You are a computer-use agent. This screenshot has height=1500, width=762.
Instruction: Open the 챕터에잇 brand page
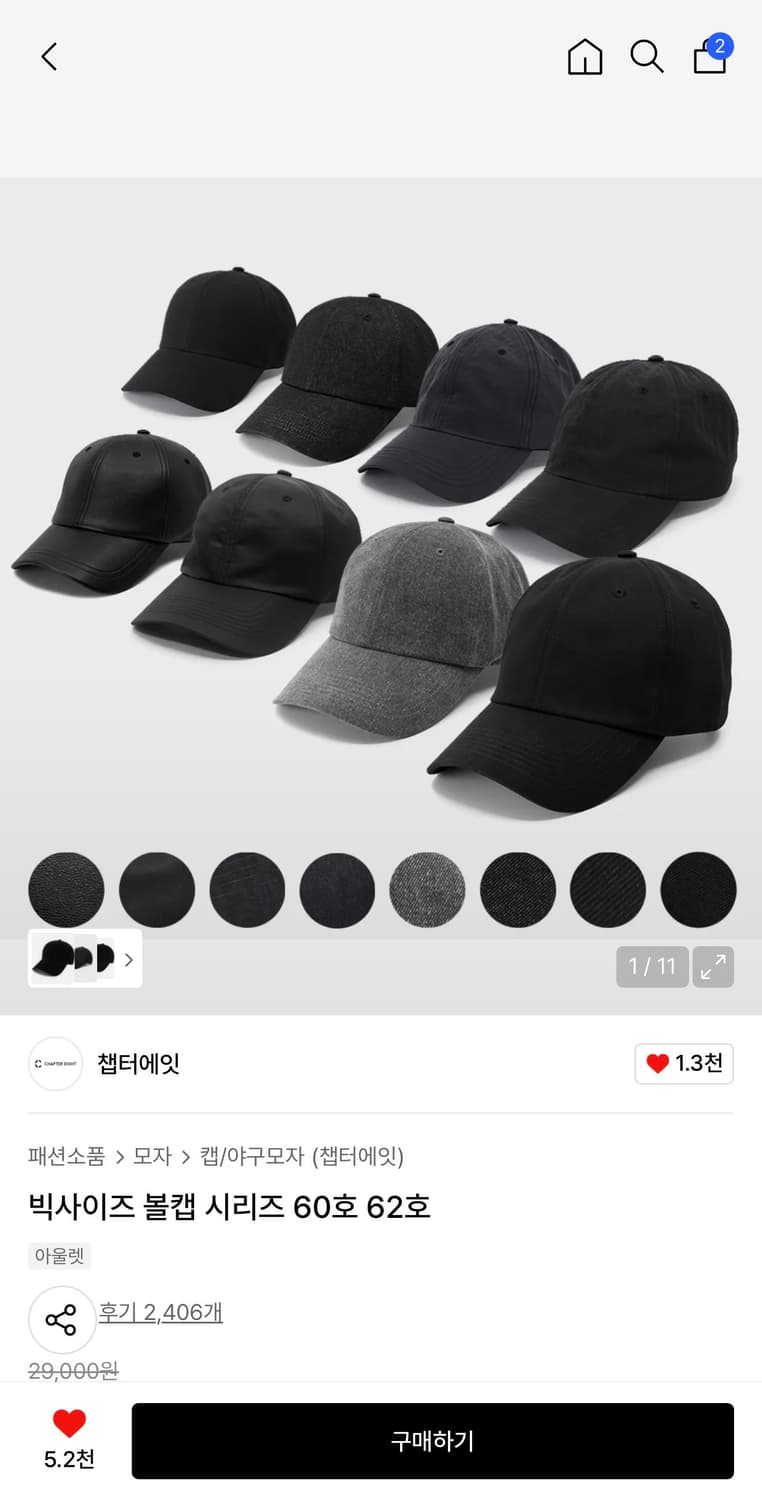(138, 1064)
